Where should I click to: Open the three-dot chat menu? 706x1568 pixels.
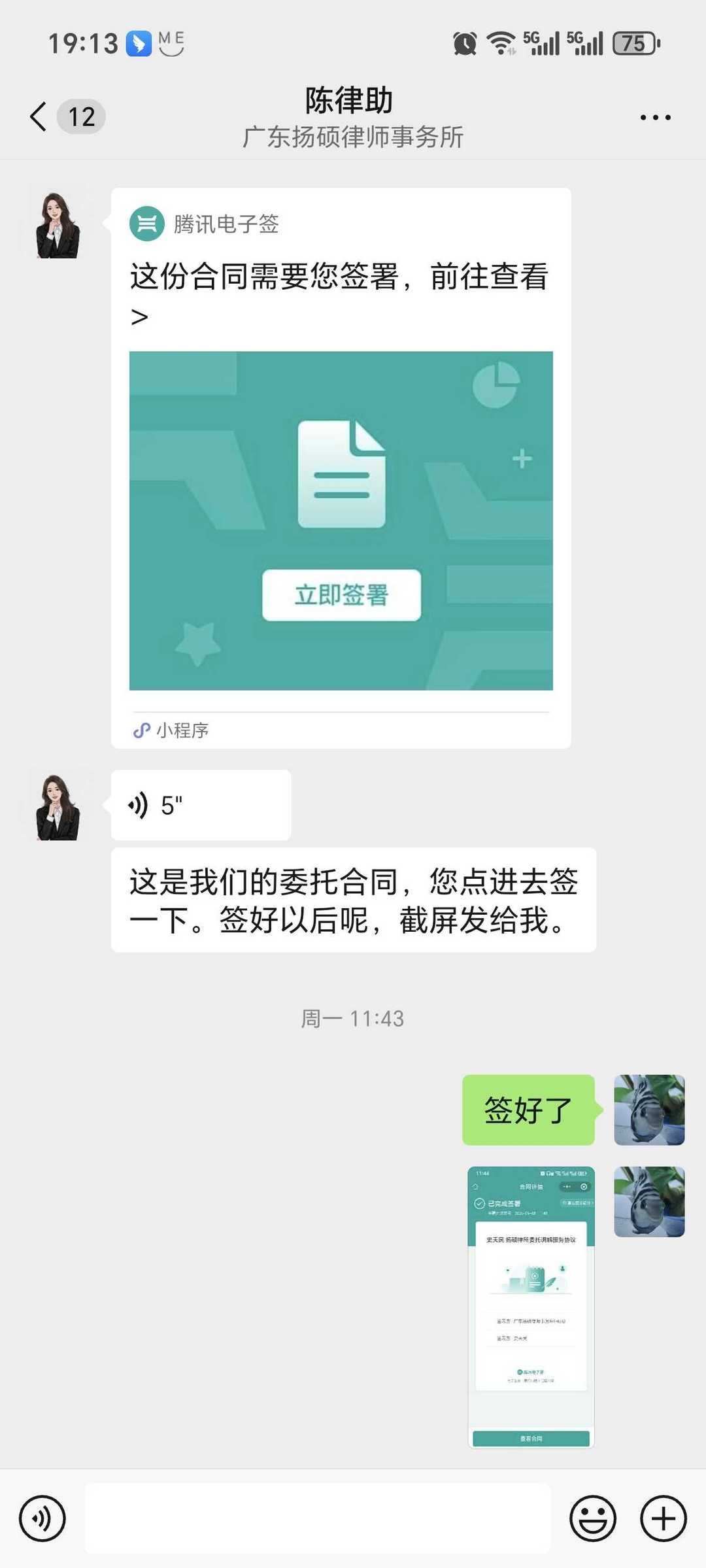pyautogui.click(x=657, y=116)
